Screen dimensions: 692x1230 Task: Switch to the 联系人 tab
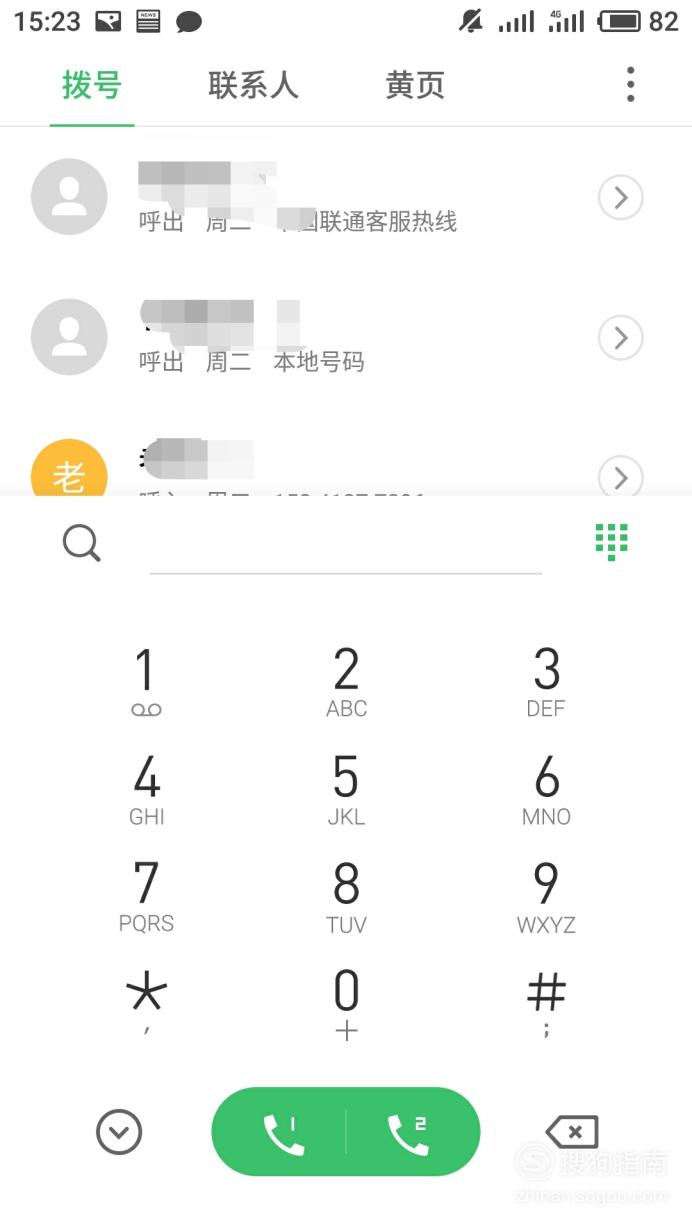click(253, 86)
